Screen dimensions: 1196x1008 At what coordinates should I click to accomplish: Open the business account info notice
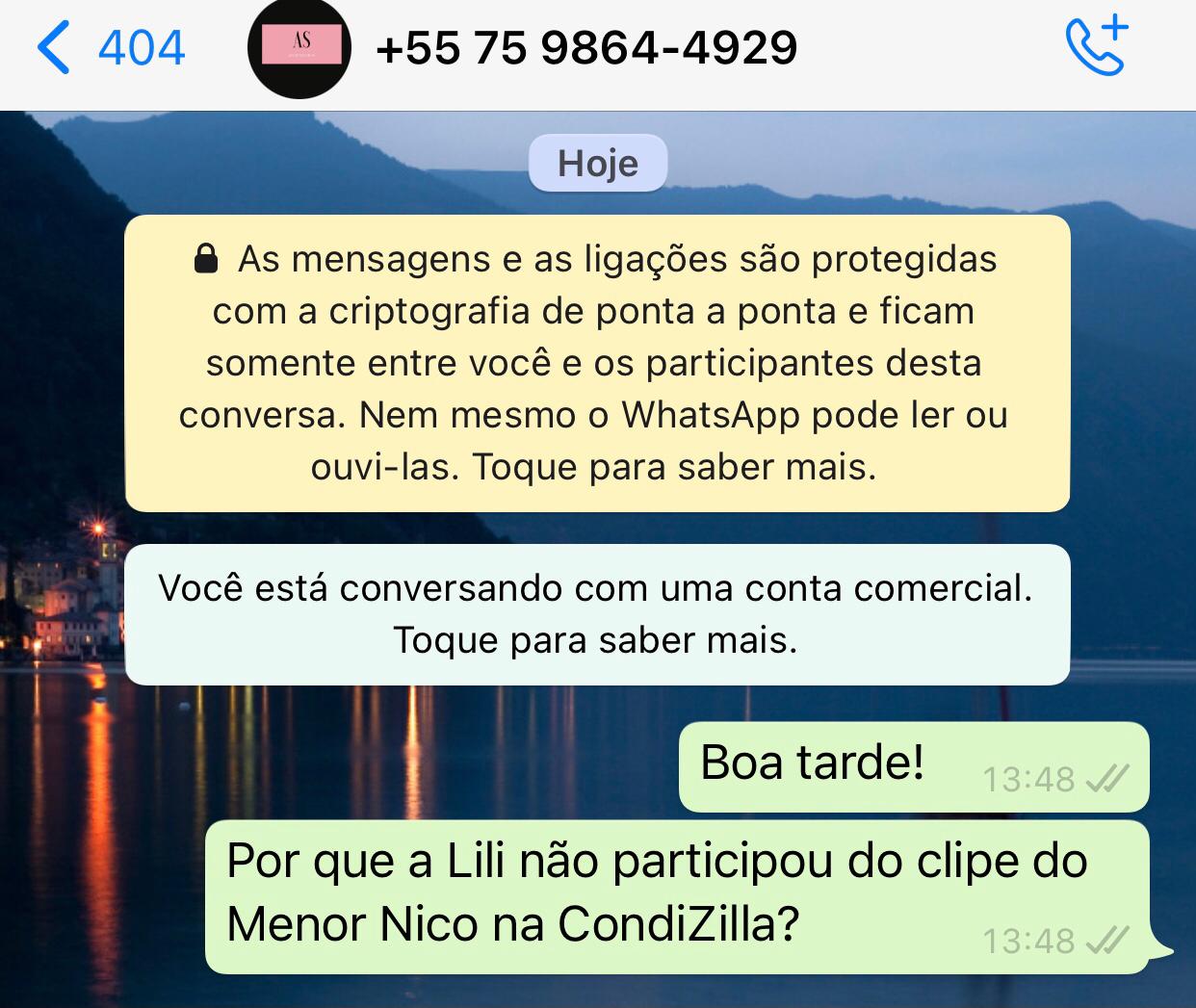coord(597,614)
